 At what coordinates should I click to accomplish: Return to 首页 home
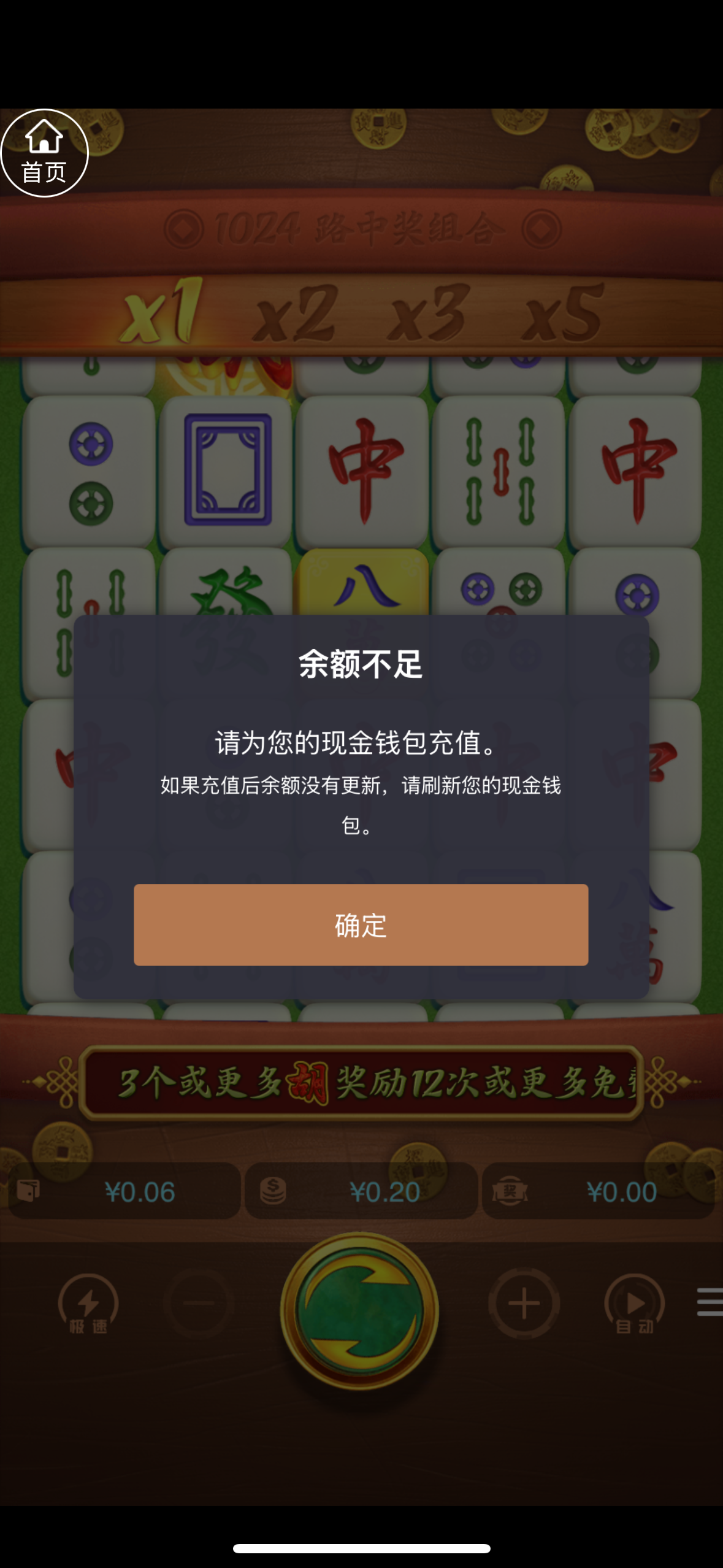44,153
